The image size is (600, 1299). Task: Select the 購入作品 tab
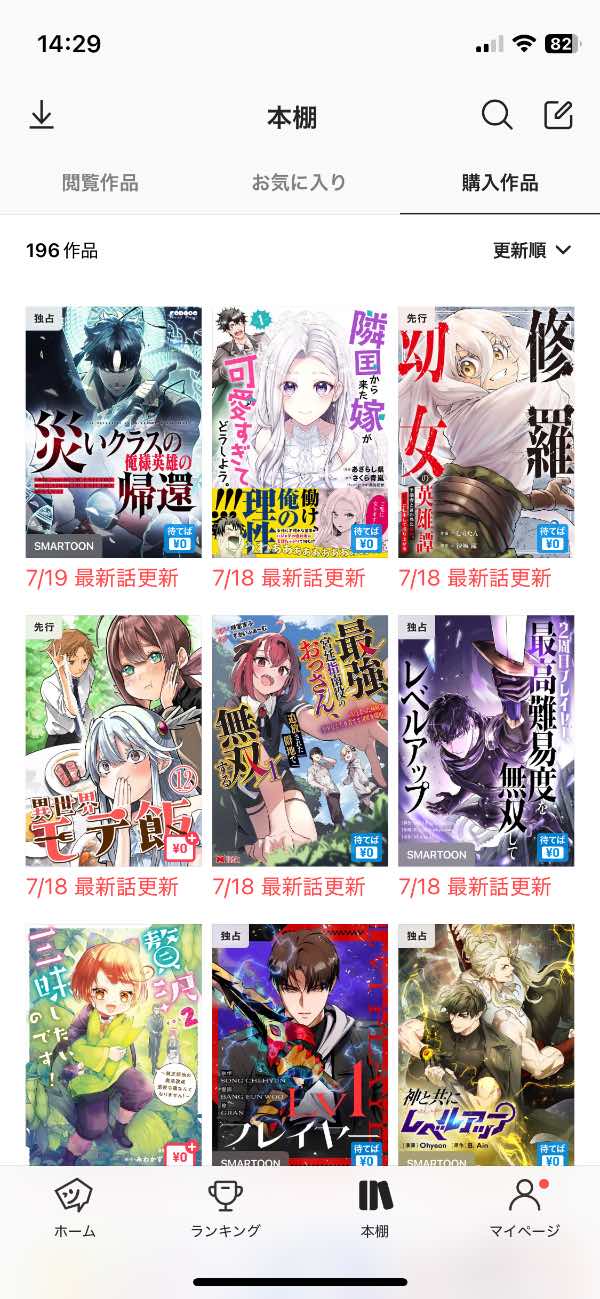(x=499, y=183)
